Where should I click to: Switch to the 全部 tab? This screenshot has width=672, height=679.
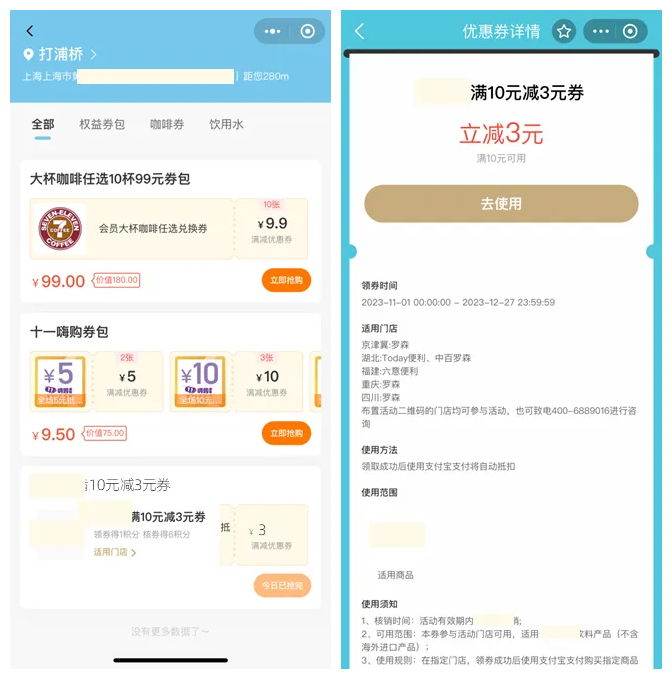click(43, 125)
